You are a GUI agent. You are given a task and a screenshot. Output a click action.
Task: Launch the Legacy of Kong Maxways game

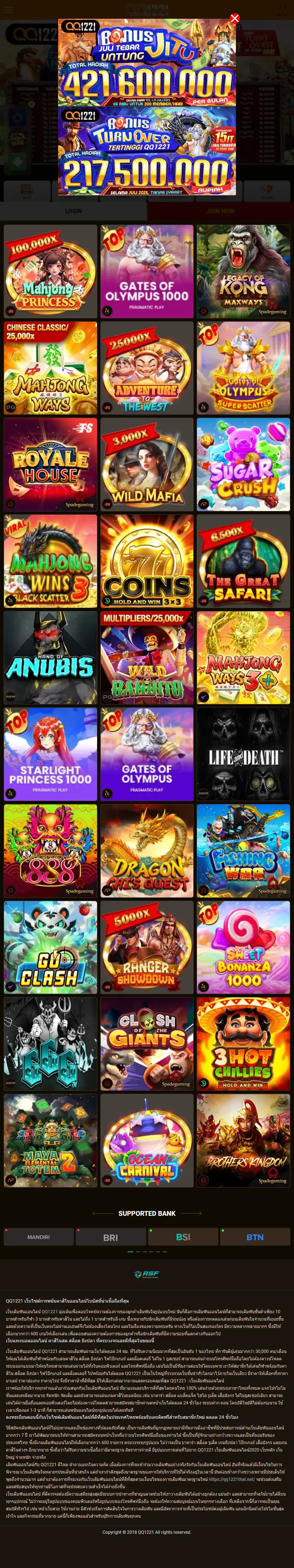243,271
